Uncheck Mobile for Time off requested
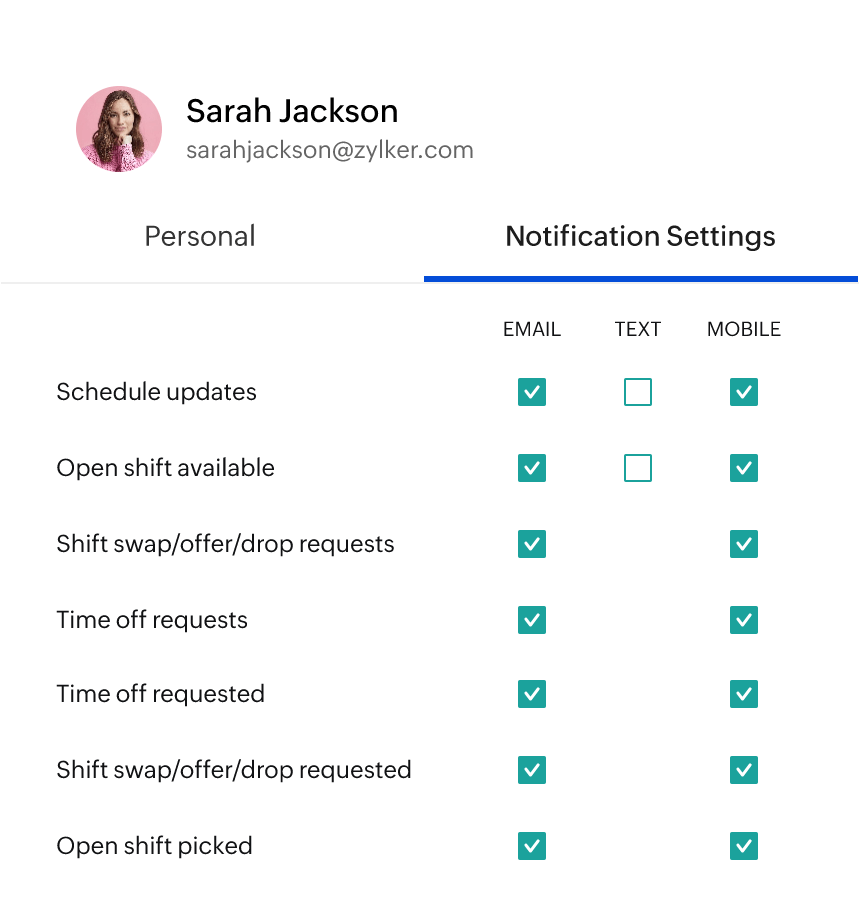The height and width of the screenshot is (924, 859). pyautogui.click(x=744, y=694)
